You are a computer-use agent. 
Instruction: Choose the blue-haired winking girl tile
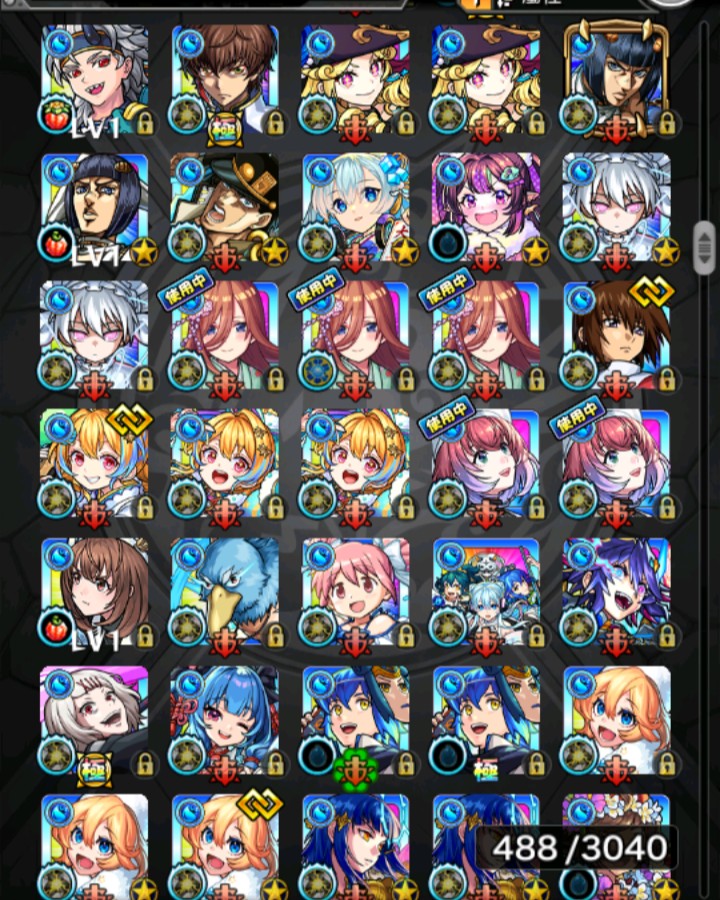click(x=225, y=718)
